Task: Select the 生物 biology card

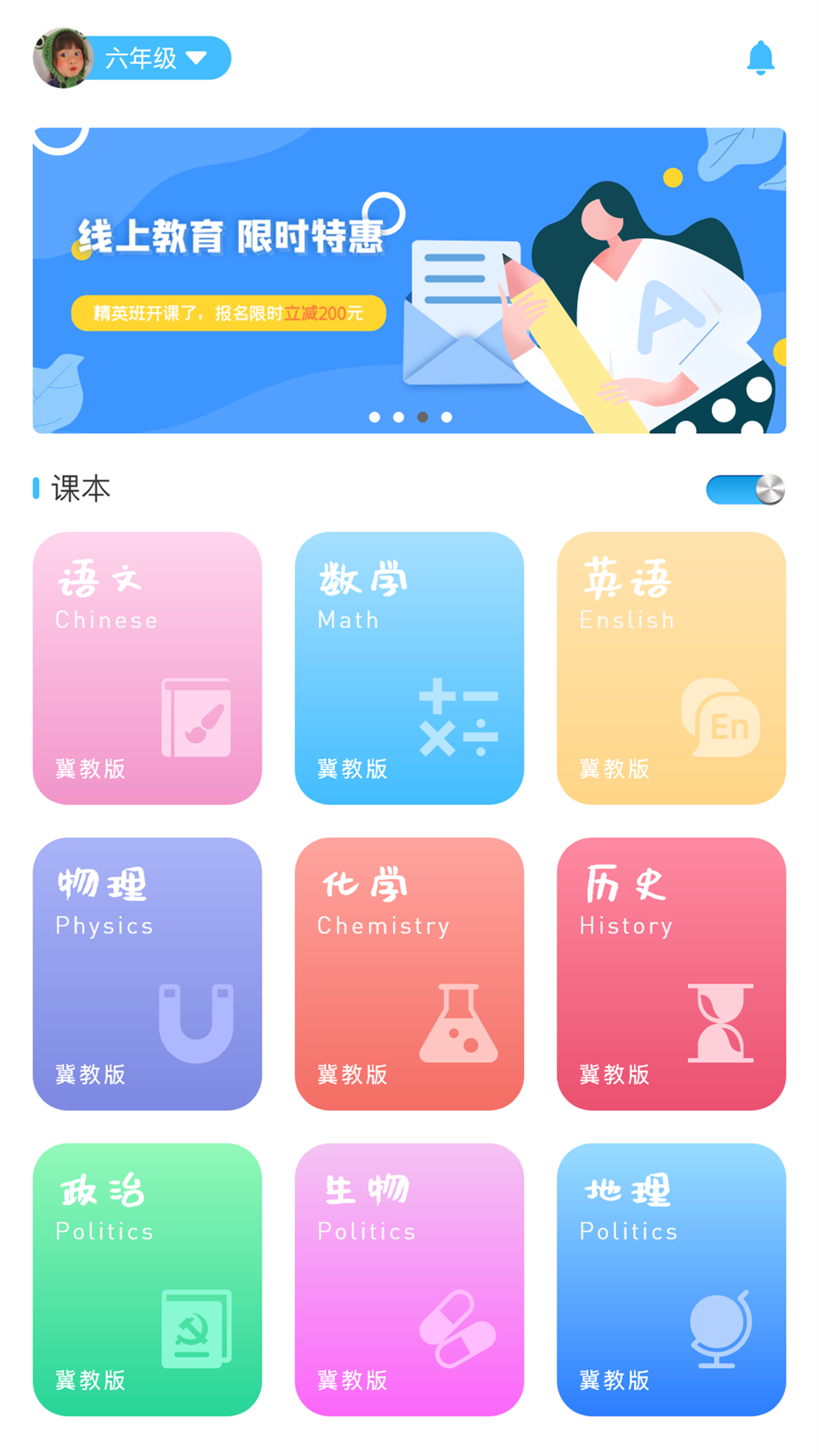Action: point(409,1279)
